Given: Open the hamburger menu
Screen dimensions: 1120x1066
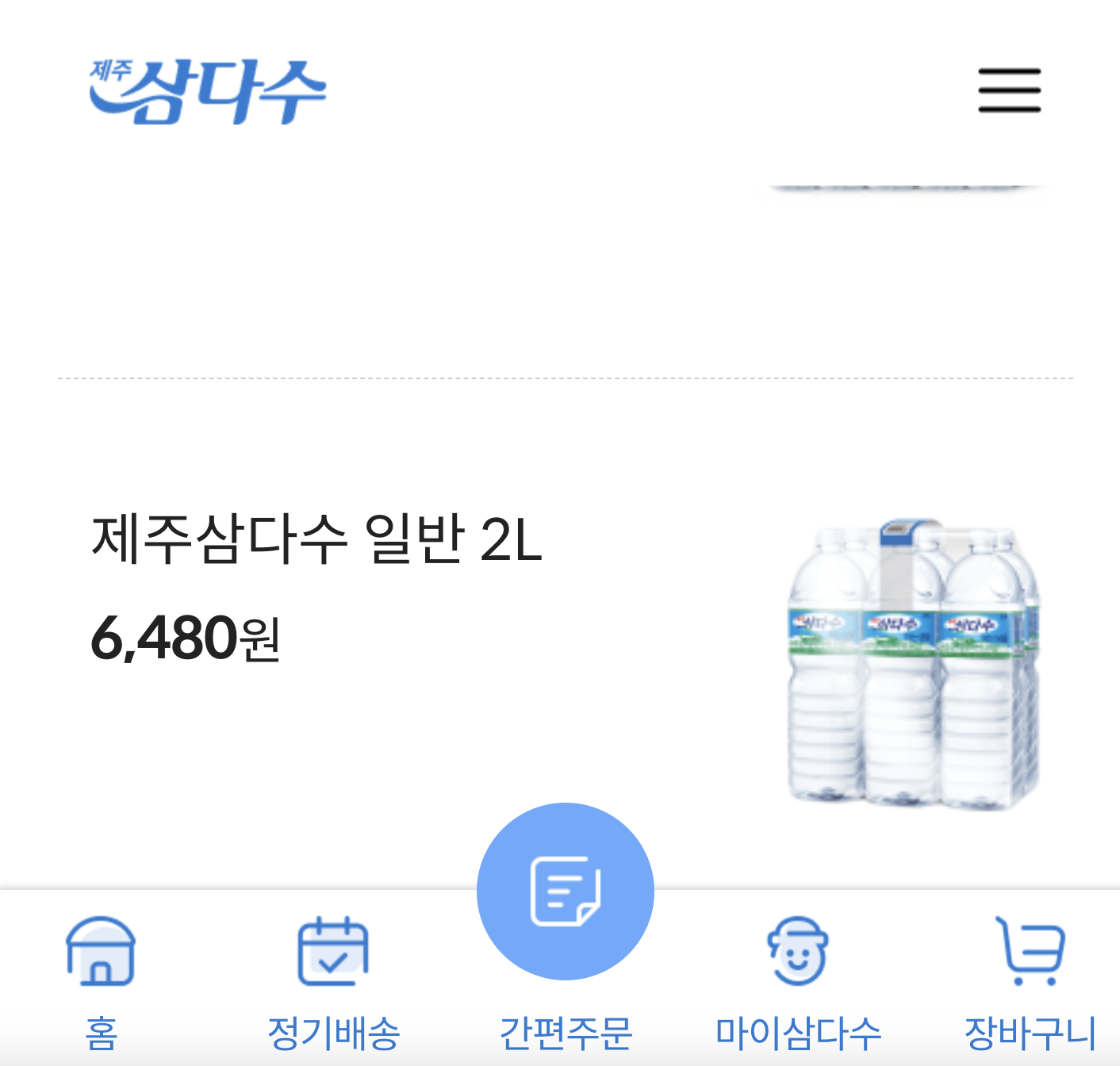Looking at the screenshot, I should (x=1009, y=90).
